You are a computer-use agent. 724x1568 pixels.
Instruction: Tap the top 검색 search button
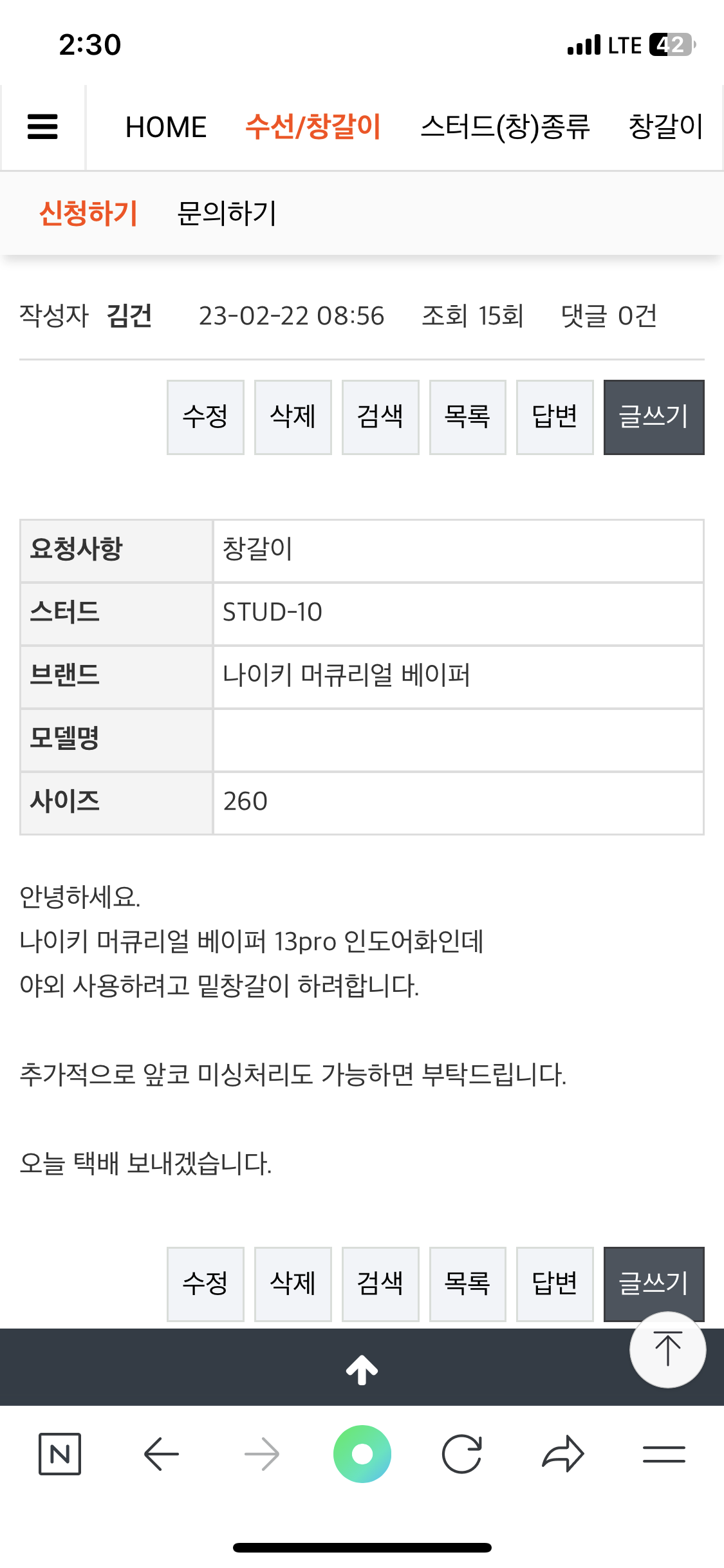click(x=380, y=417)
